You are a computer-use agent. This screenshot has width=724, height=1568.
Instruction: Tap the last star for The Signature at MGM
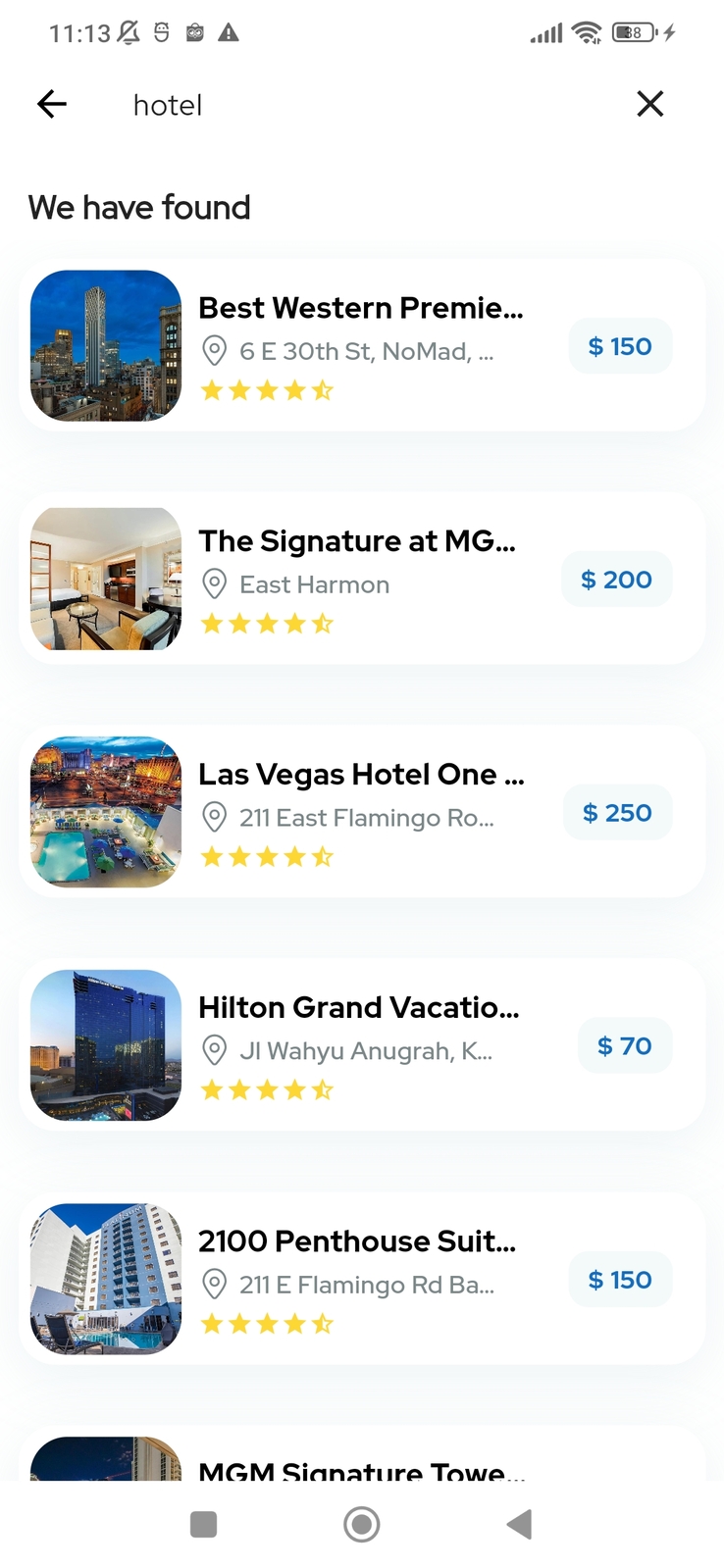click(321, 623)
